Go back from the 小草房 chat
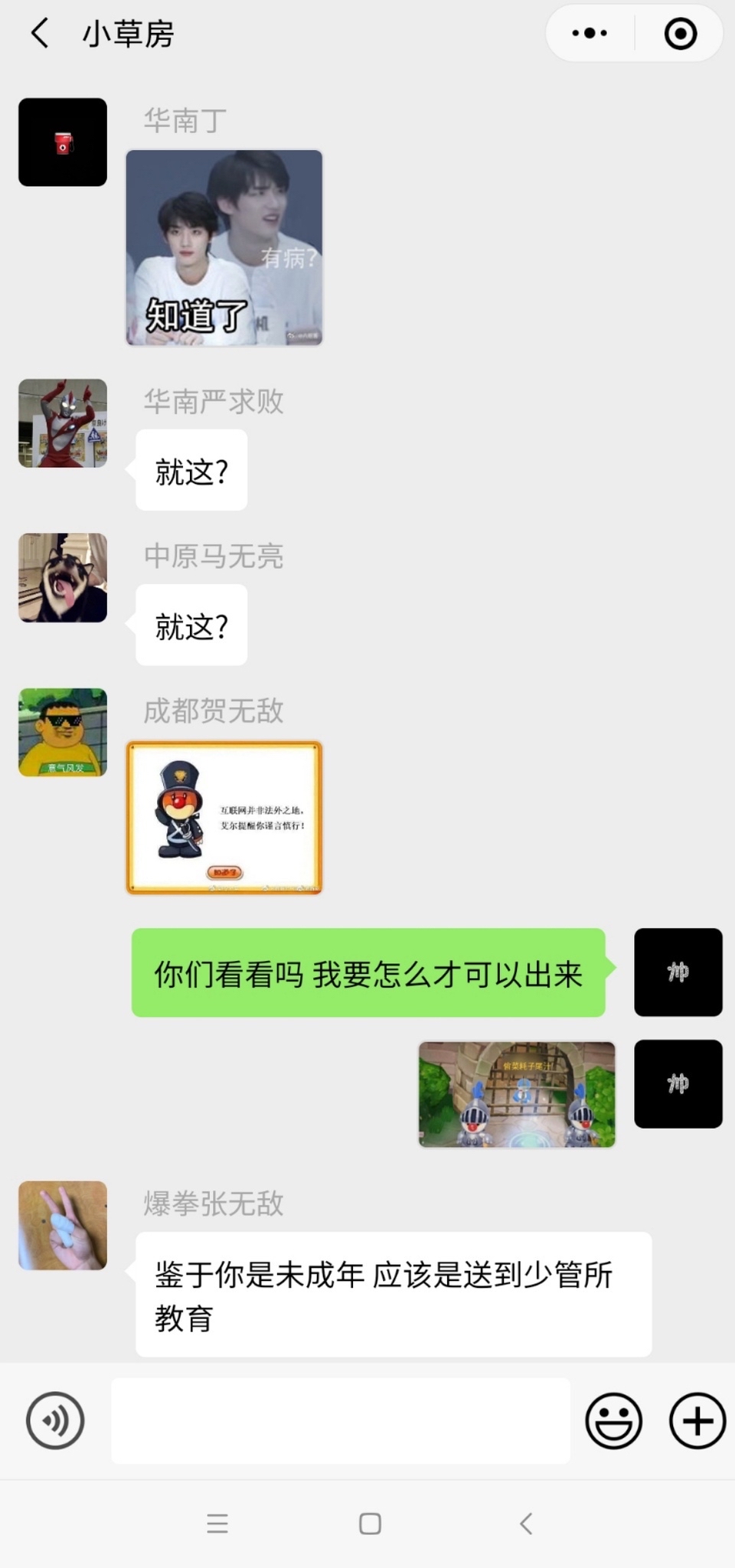 [x=41, y=34]
